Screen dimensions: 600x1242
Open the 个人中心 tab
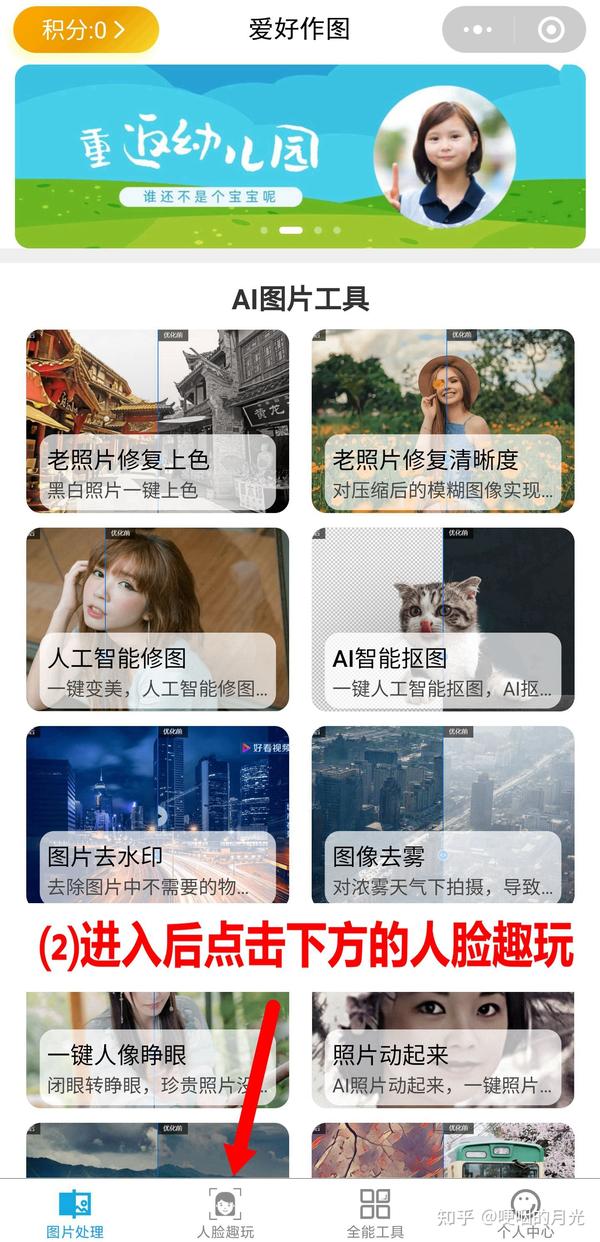(525, 1212)
